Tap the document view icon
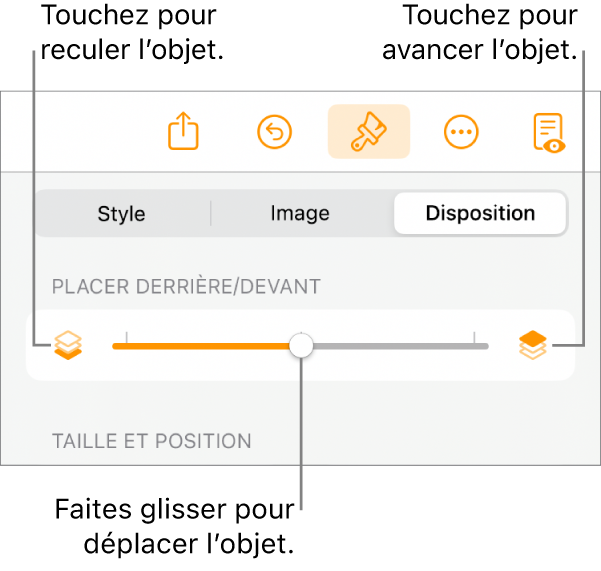Viewport: 601px width, 571px height. 548,132
